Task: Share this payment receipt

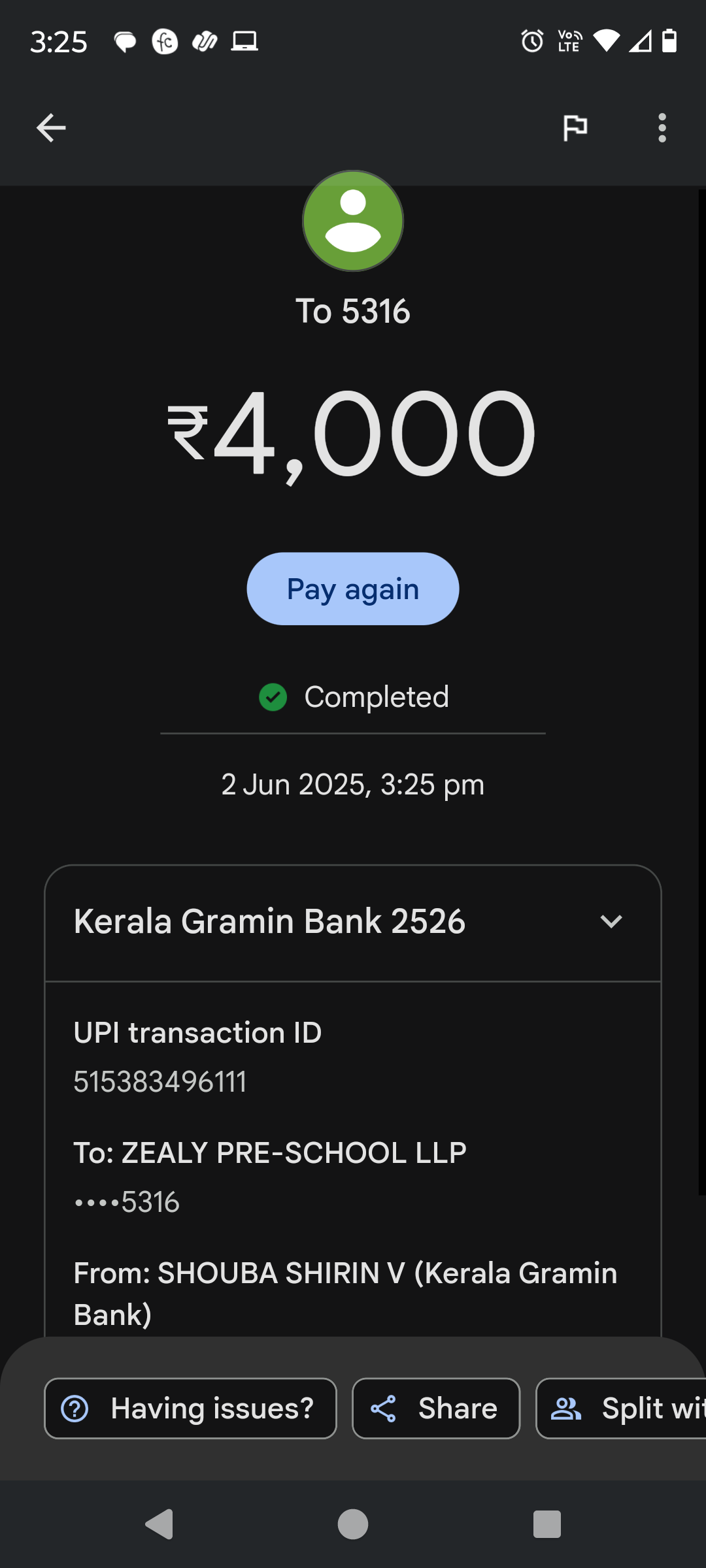Action: 436,1409
